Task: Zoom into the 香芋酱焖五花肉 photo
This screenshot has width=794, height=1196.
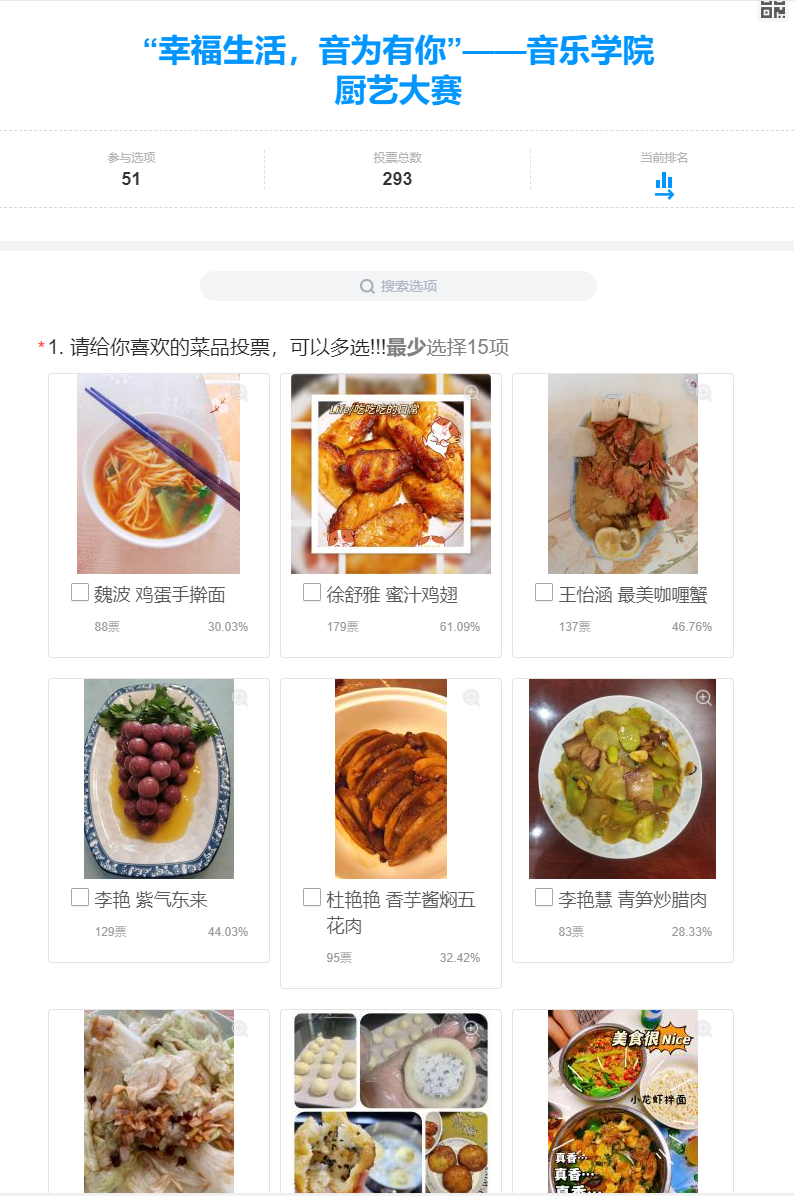Action: [472, 698]
